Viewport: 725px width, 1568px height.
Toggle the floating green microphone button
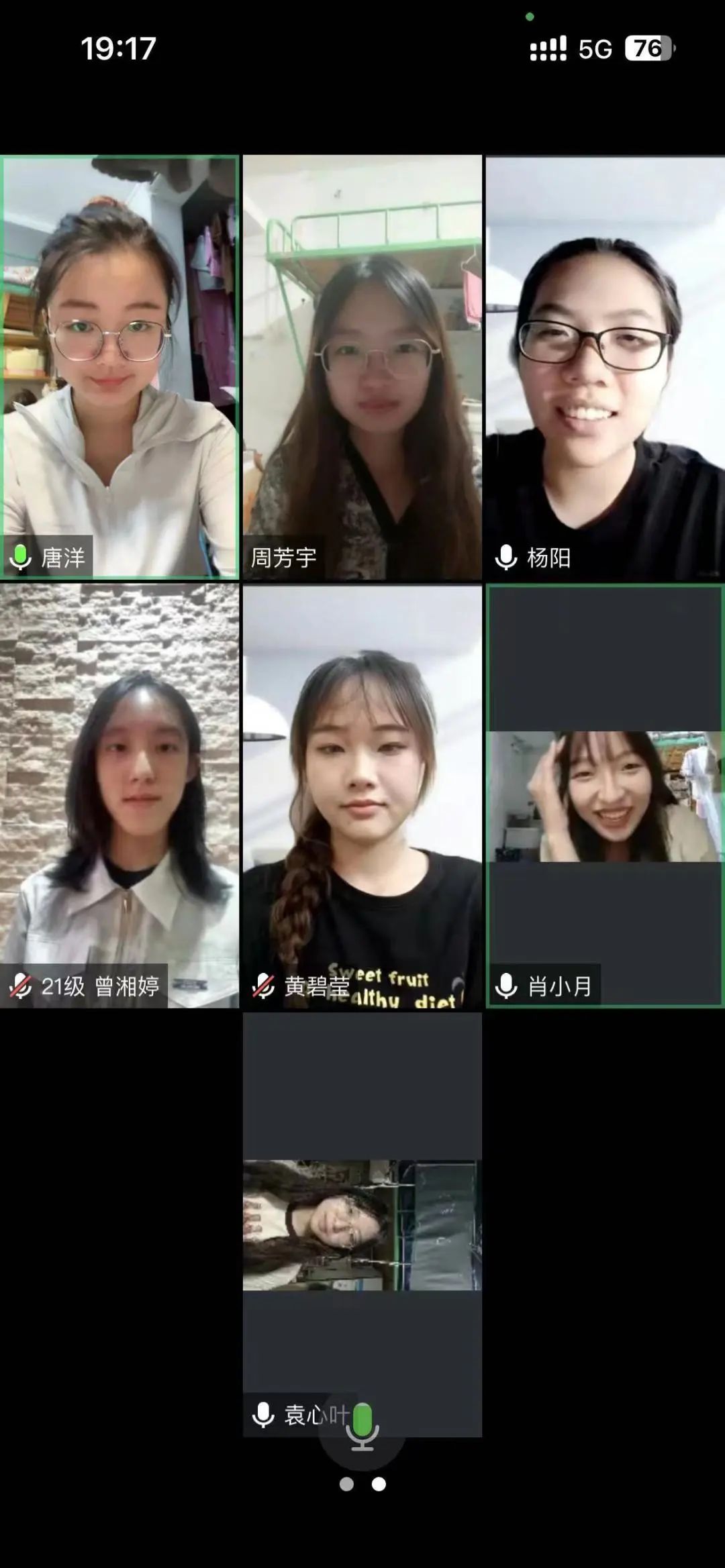(x=362, y=1426)
